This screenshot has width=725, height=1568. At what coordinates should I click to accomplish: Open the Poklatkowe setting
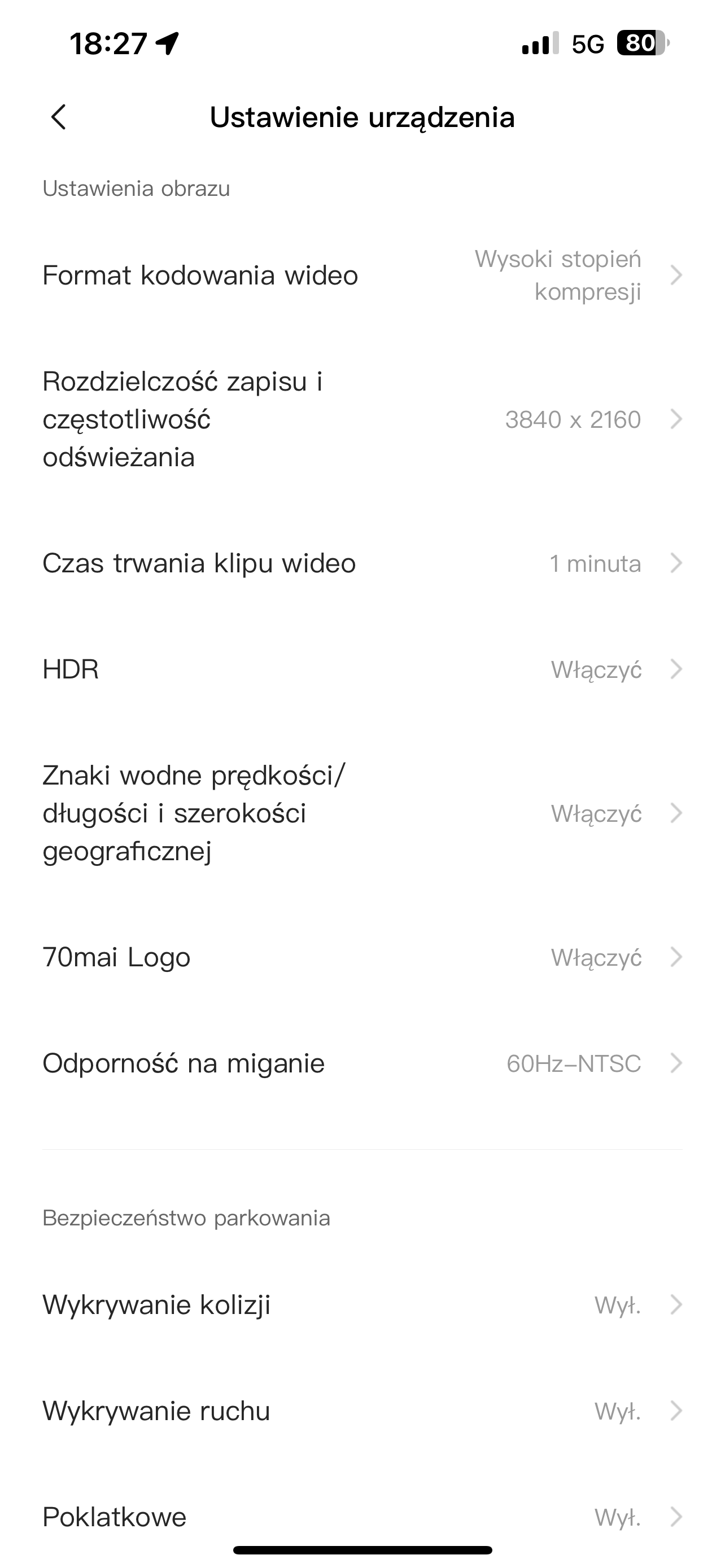click(362, 1516)
